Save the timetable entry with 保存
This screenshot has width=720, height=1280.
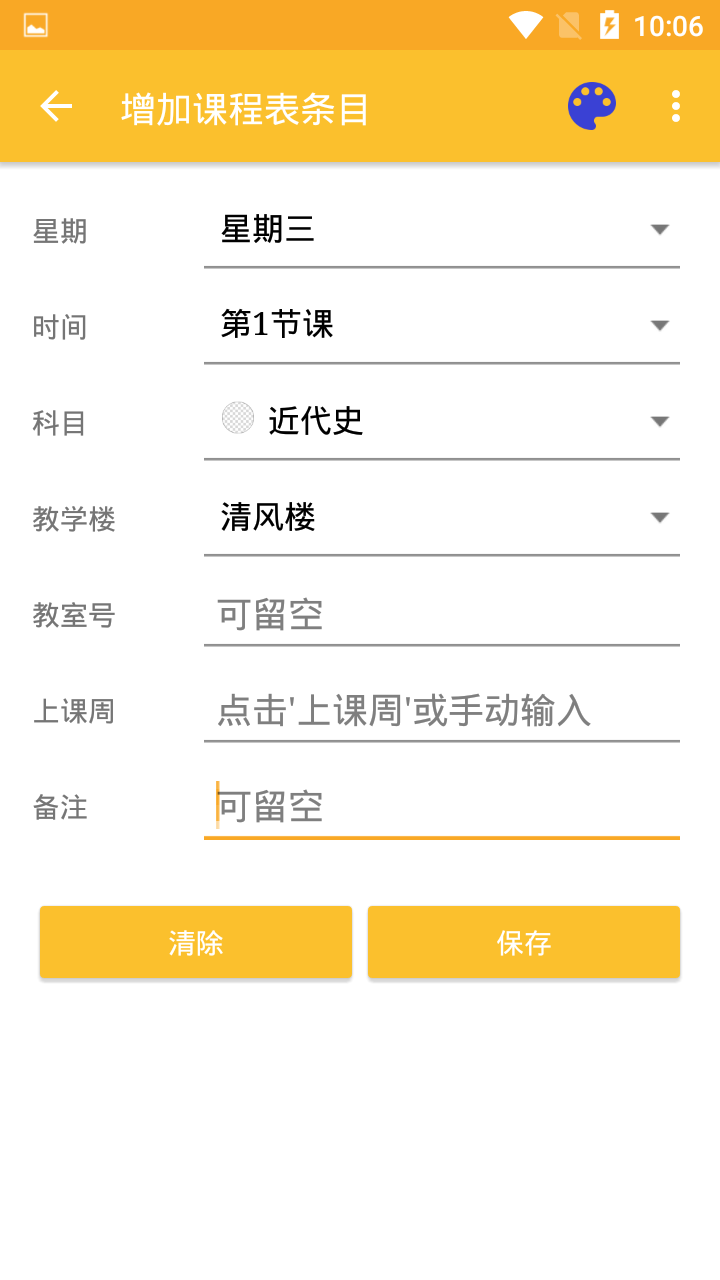point(524,942)
